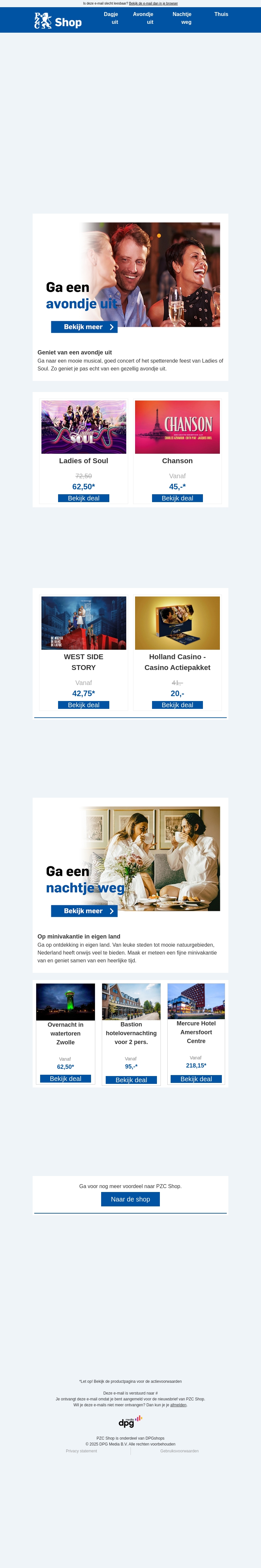Viewport: 261px width, 1568px height.
Task: Open the Chanson show image
Action: coord(177,427)
